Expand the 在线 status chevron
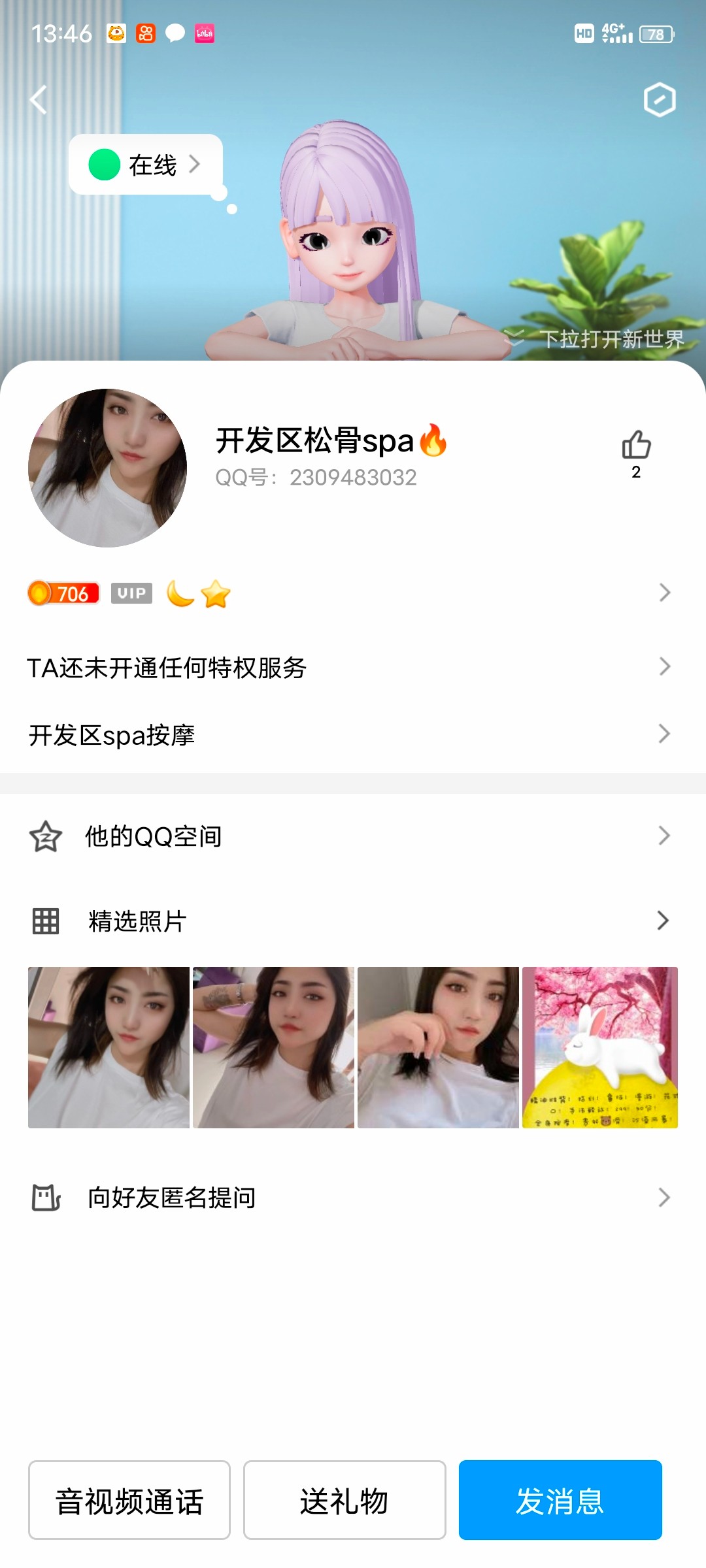The height and width of the screenshot is (1568, 706). (x=194, y=165)
